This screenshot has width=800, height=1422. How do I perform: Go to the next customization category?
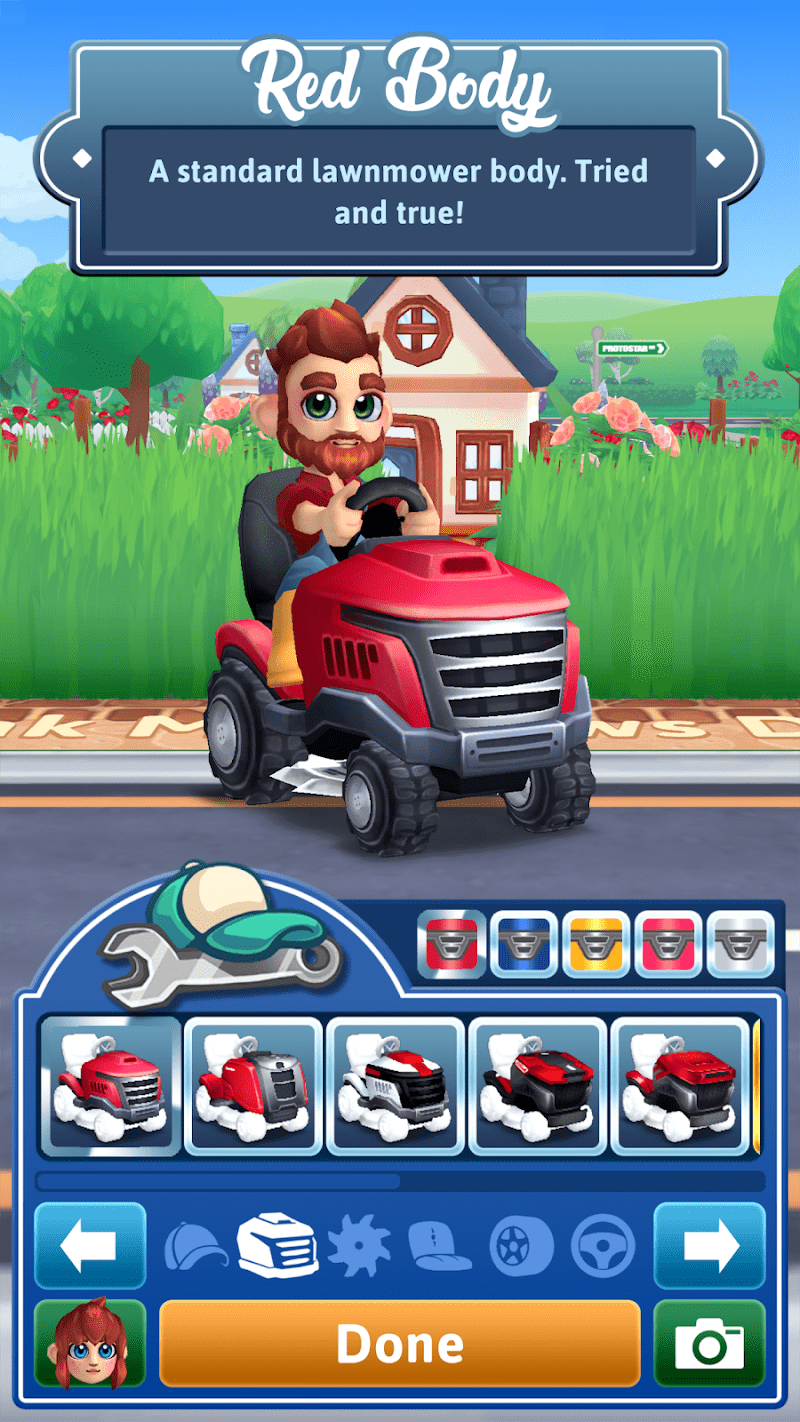pos(709,1246)
